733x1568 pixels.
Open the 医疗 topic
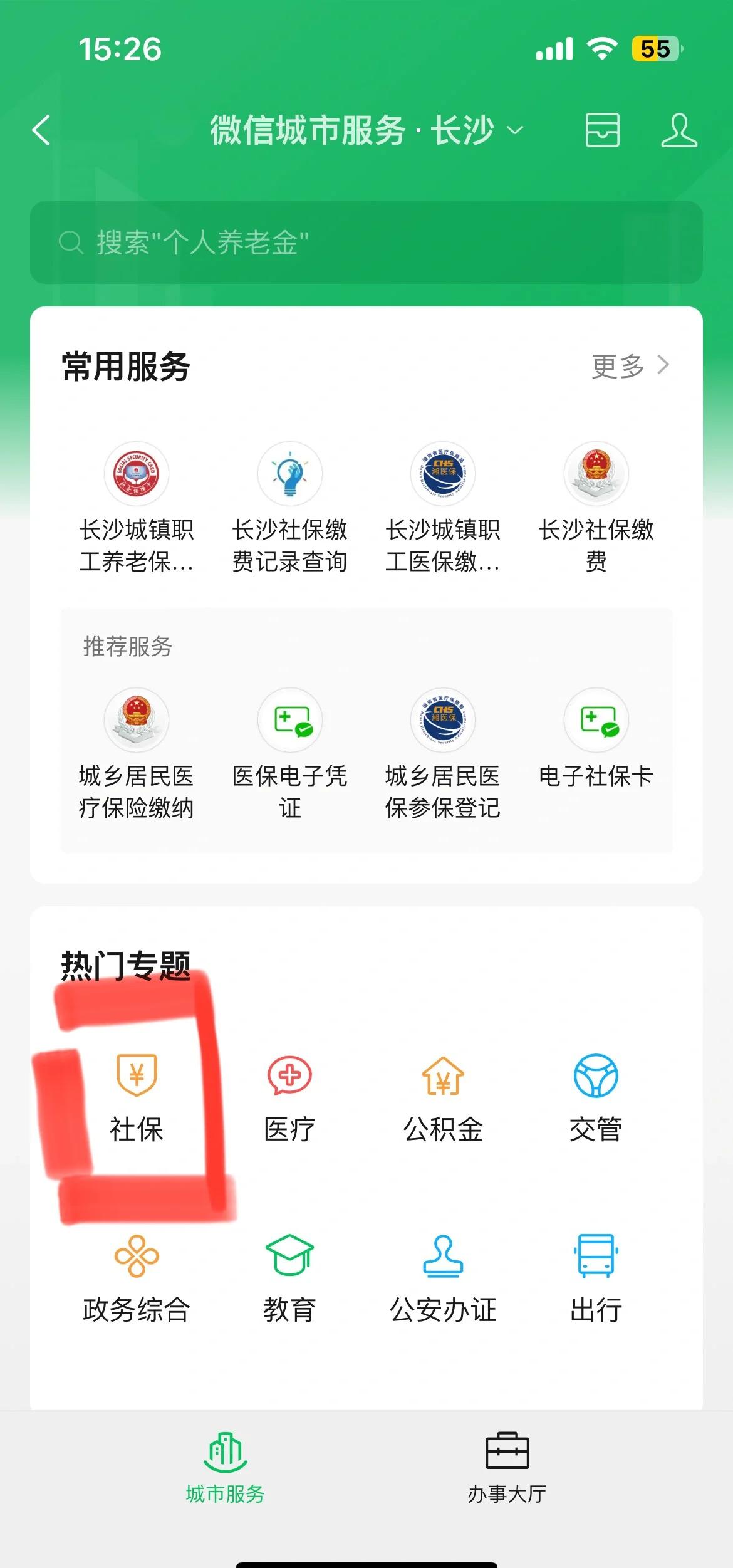pyautogui.click(x=289, y=1098)
